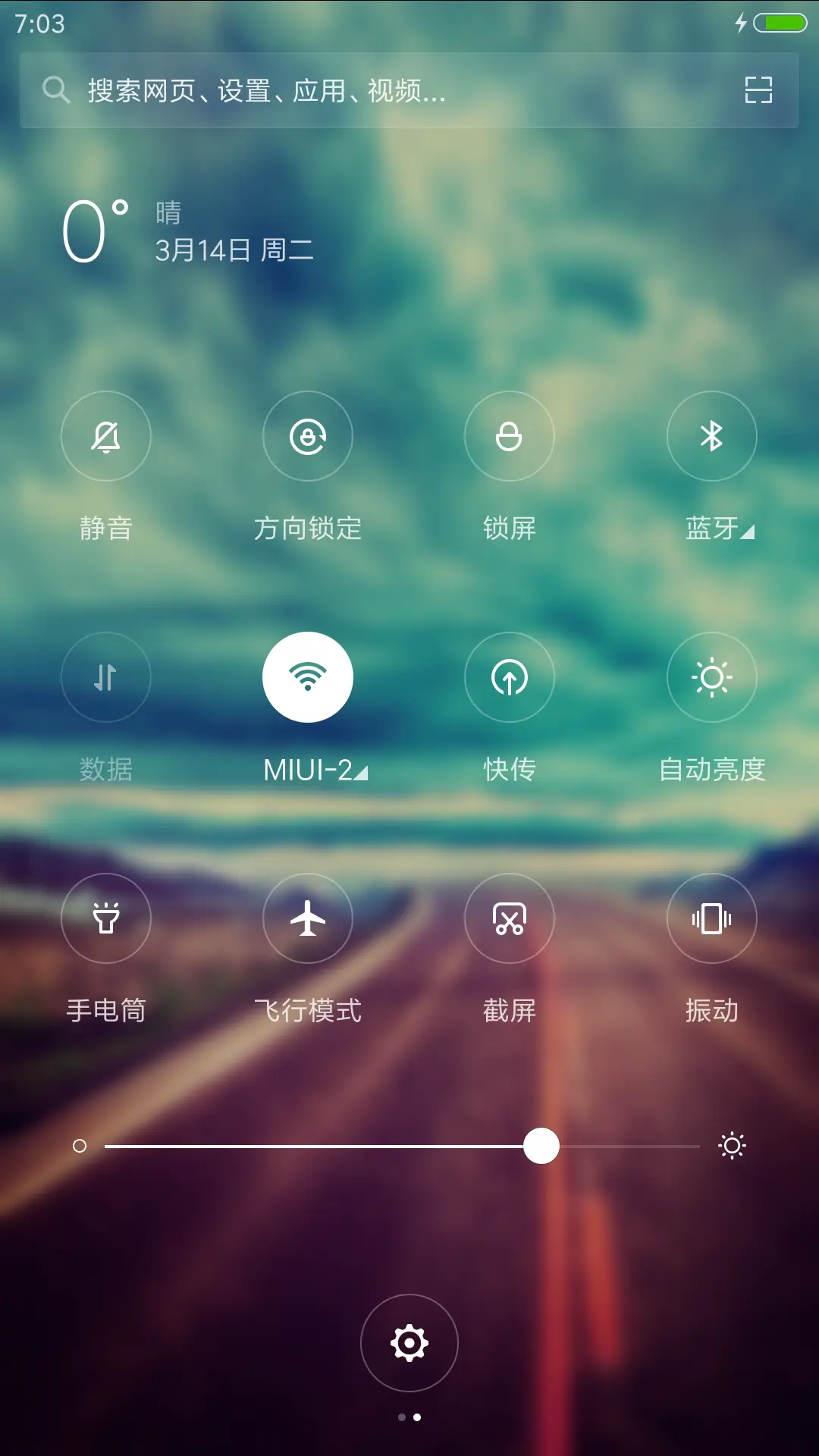Image resolution: width=819 pixels, height=1456 pixels.
Task: Expand Bluetooth options via its arrow
Action: click(x=747, y=531)
